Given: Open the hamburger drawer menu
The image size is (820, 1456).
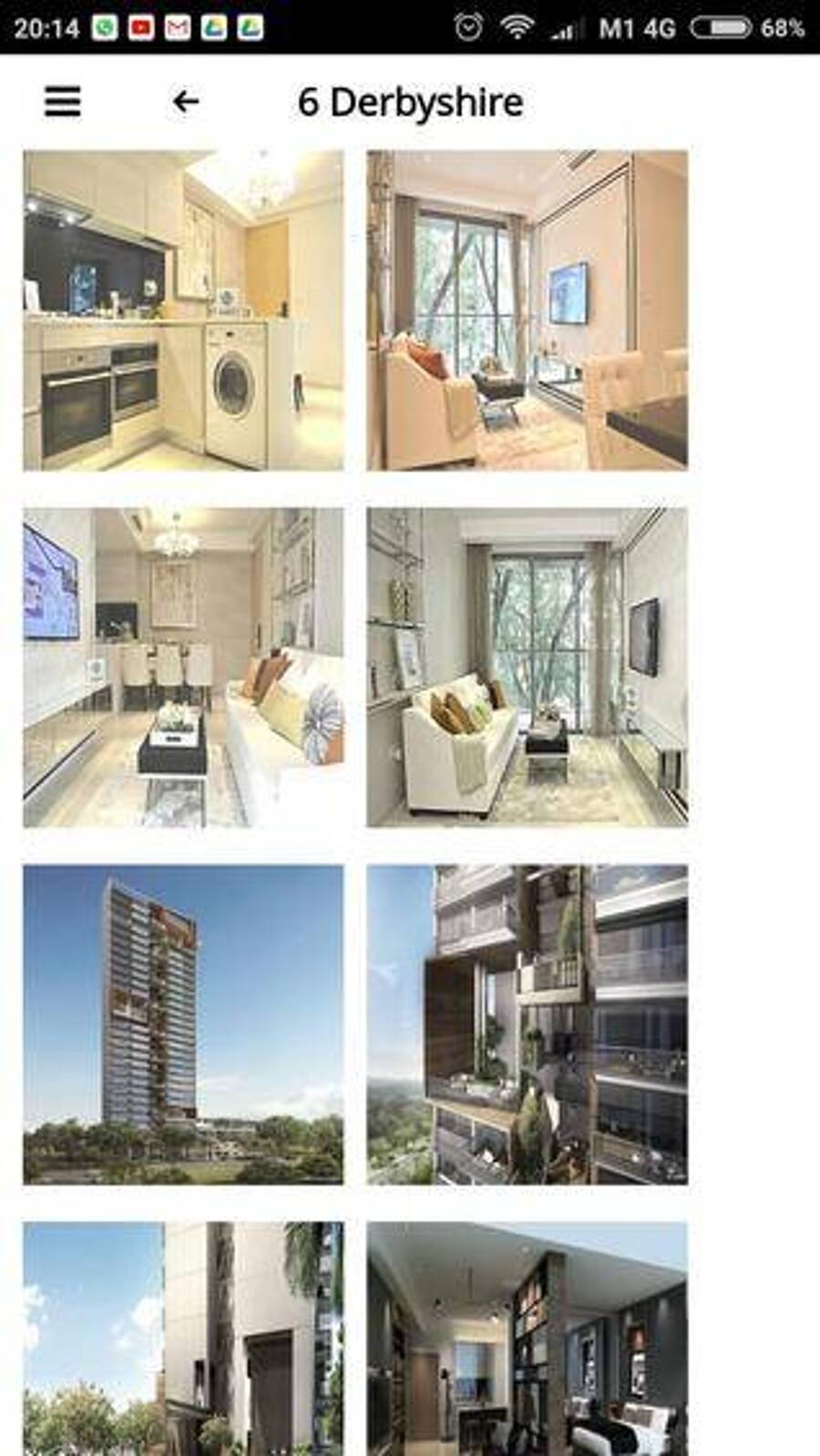Looking at the screenshot, I should tap(63, 102).
